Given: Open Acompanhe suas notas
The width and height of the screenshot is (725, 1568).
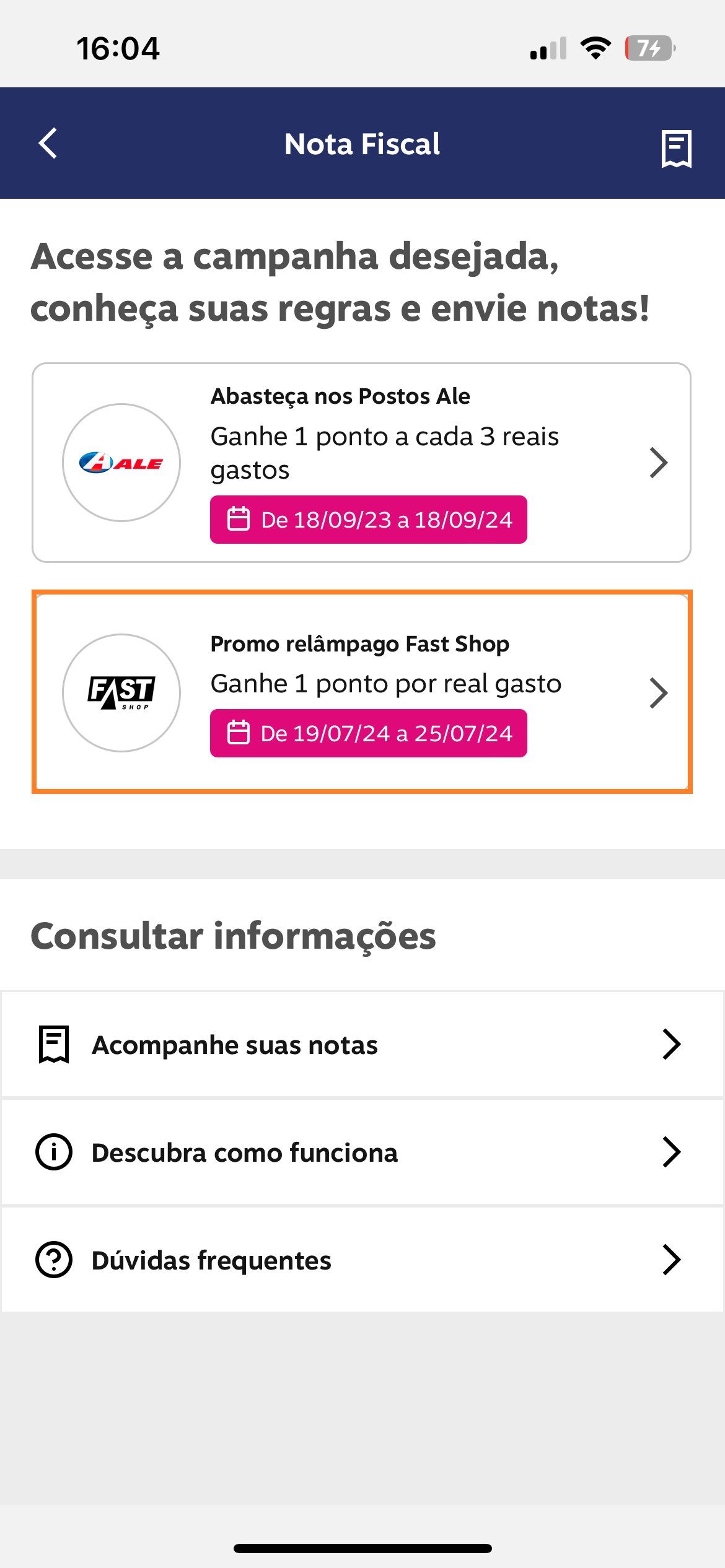Looking at the screenshot, I should (362, 1045).
